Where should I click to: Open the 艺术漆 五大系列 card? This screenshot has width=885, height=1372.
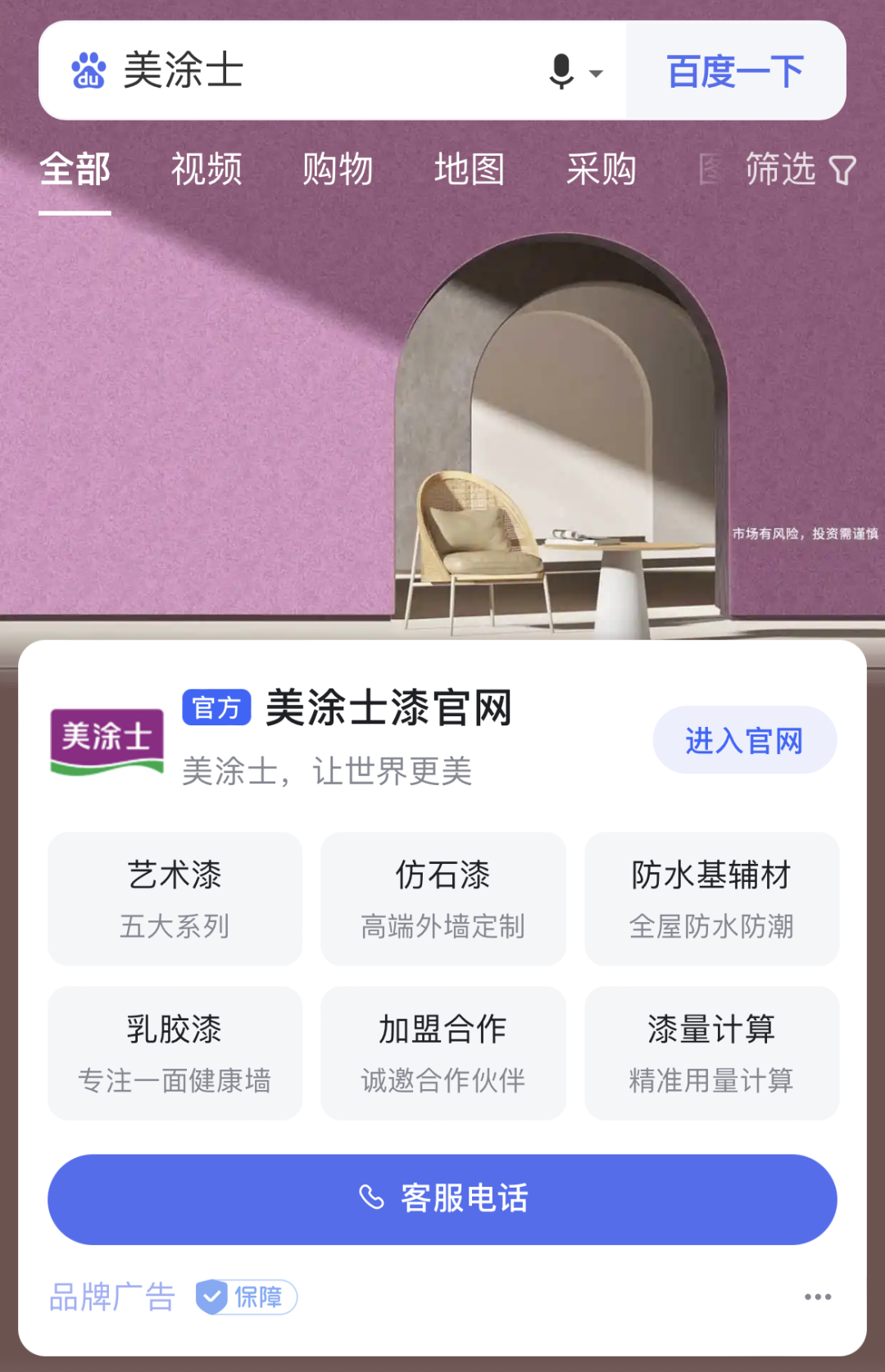click(175, 898)
